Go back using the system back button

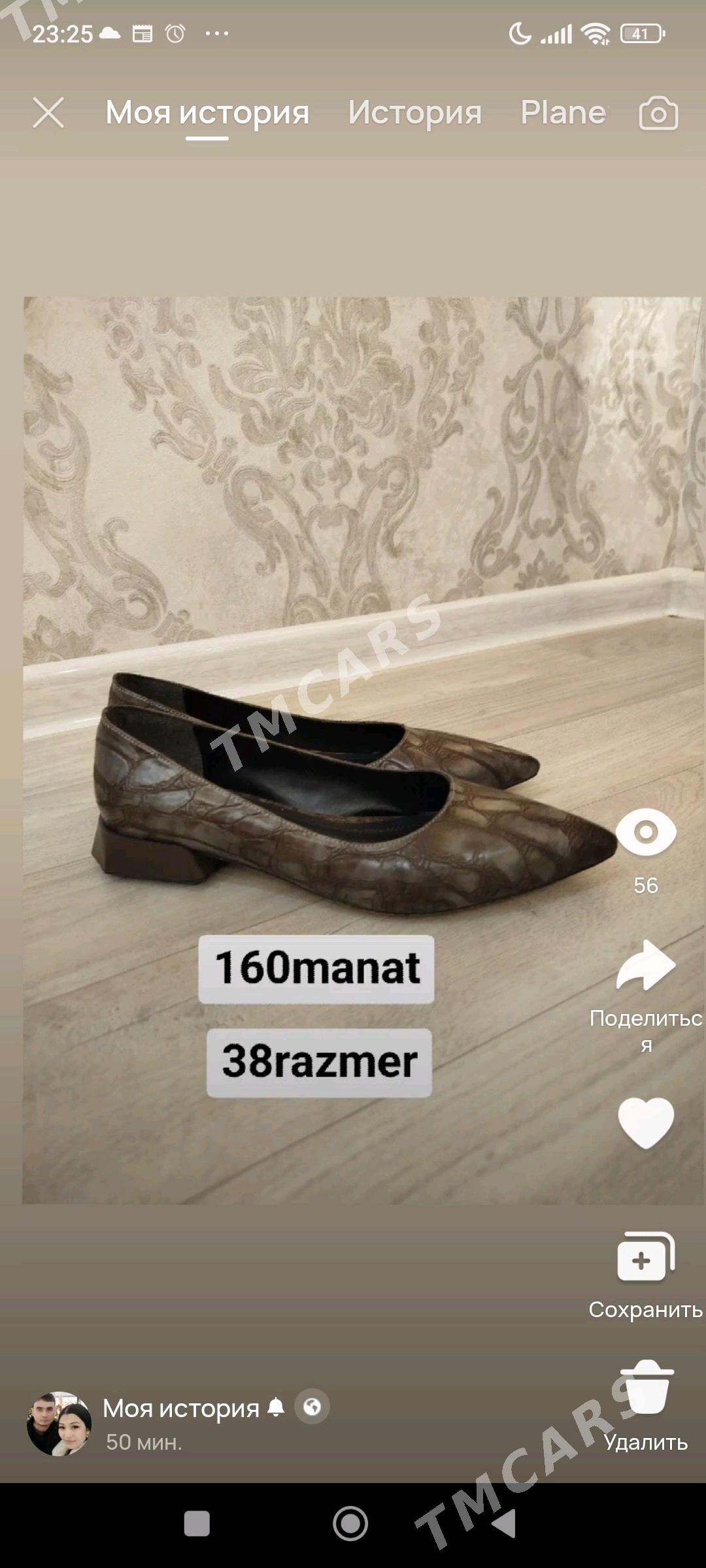tap(504, 1524)
